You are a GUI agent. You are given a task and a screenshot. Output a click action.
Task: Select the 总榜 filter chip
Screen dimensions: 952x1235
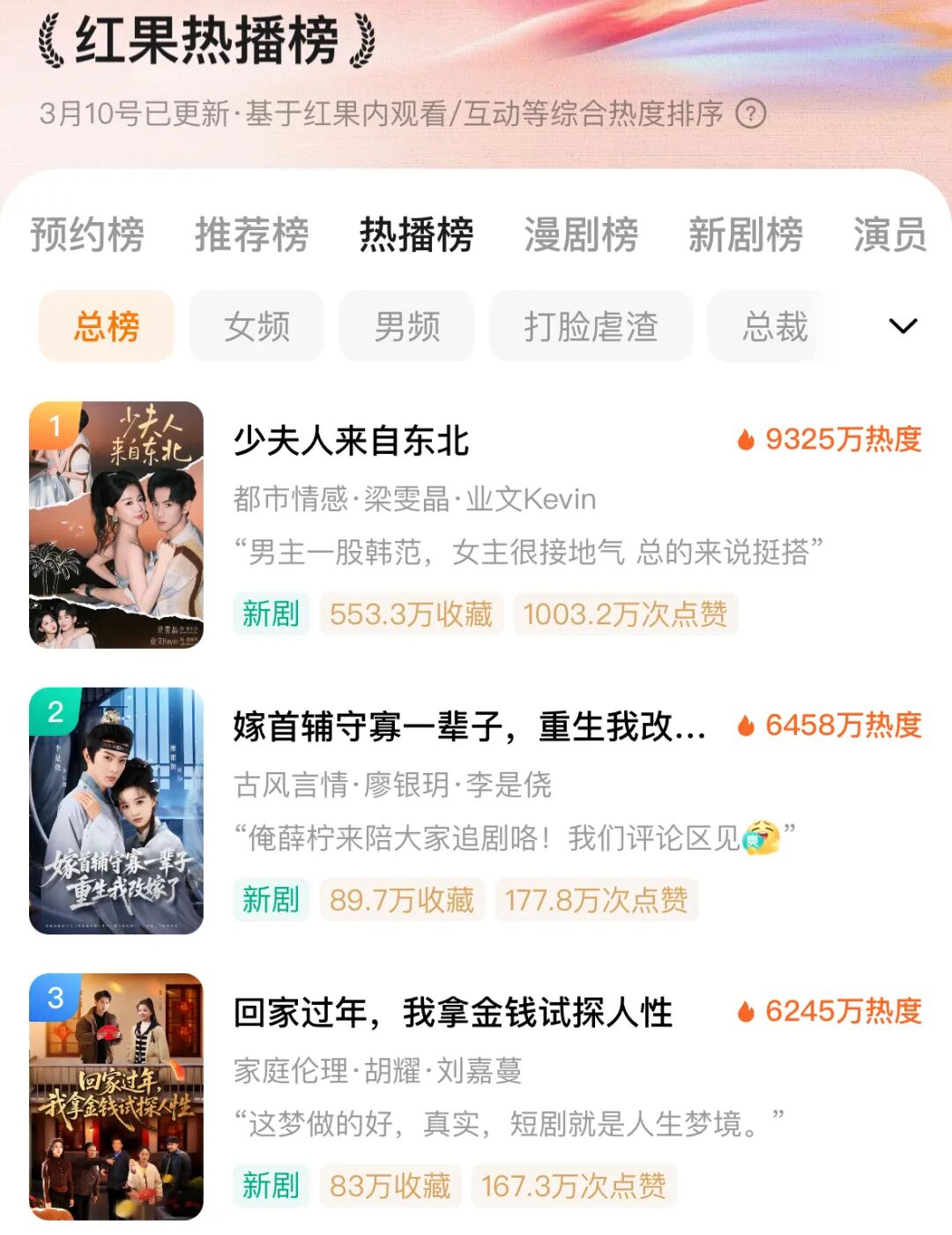pyautogui.click(x=108, y=326)
